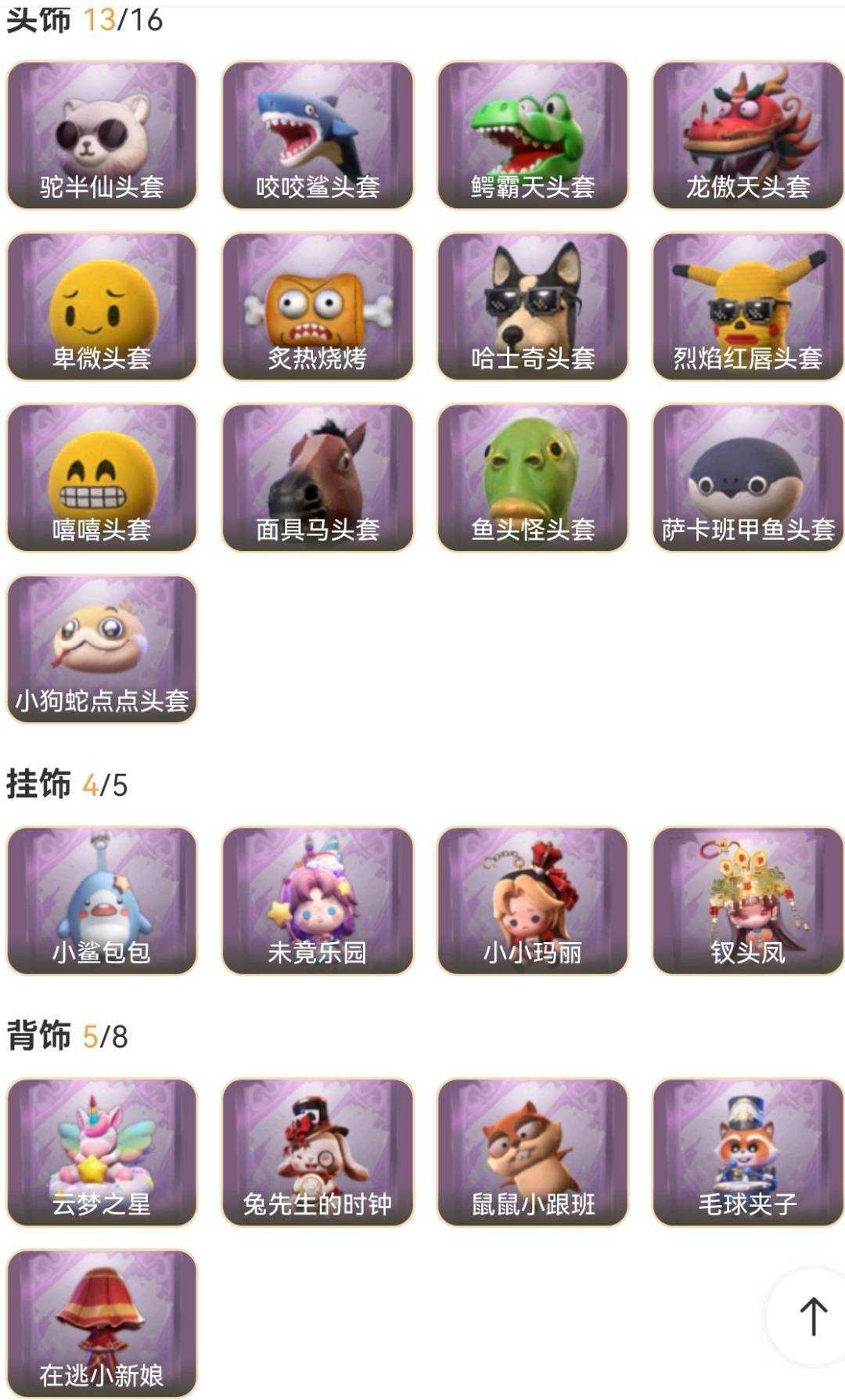View the 鱼头怪头套 fish head
845x1400 pixels.
click(533, 478)
